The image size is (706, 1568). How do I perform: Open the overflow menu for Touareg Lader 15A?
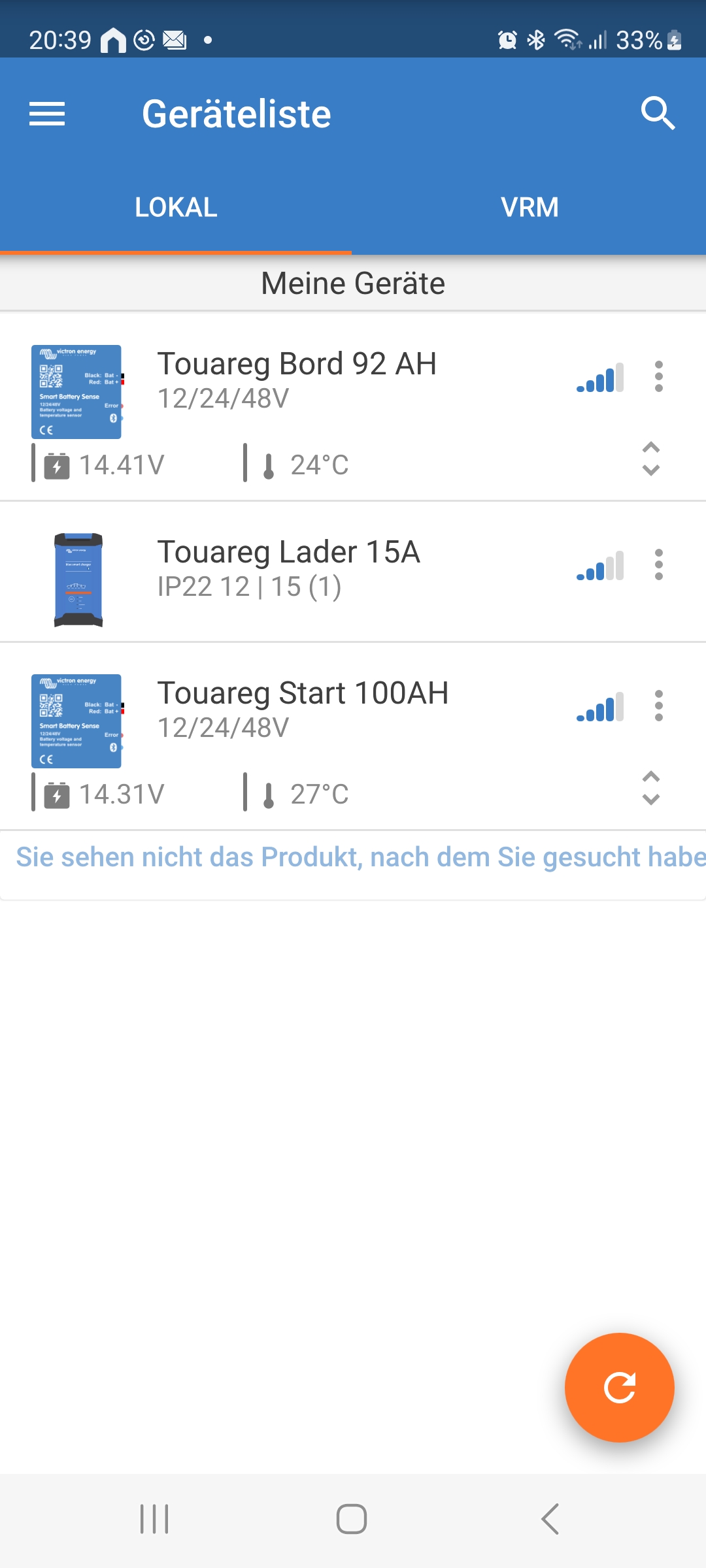point(659,565)
